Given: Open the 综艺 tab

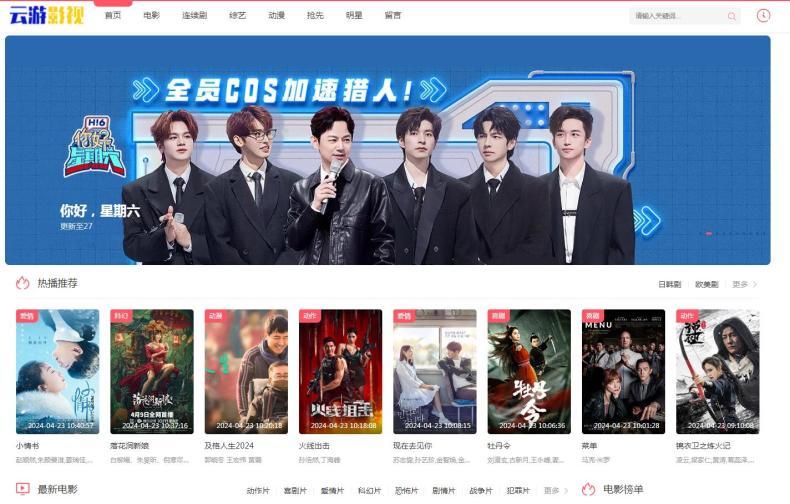Looking at the screenshot, I should pos(237,16).
